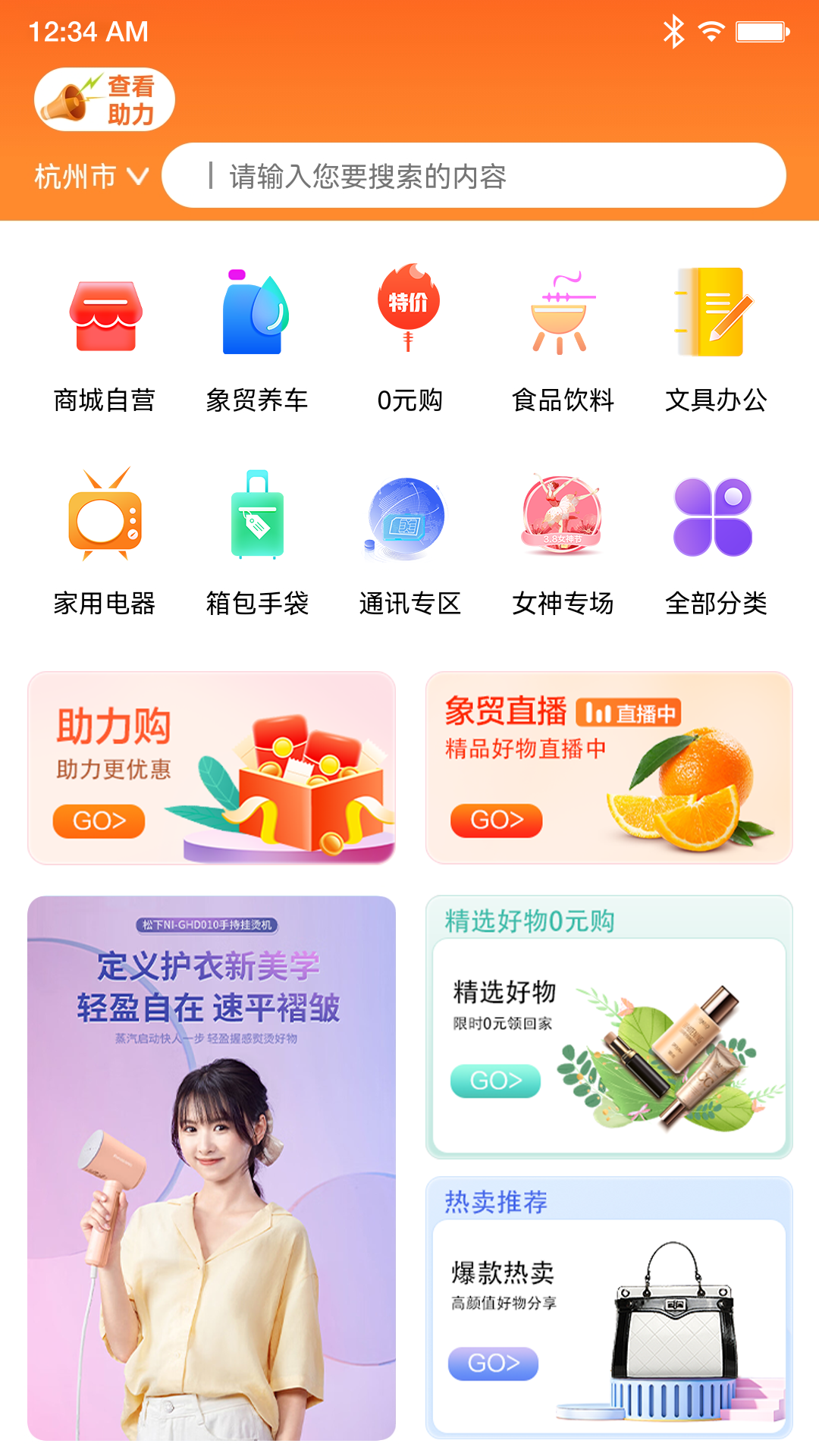Open the 箱包手袋 luggage icon
819x1456 pixels.
point(258,516)
